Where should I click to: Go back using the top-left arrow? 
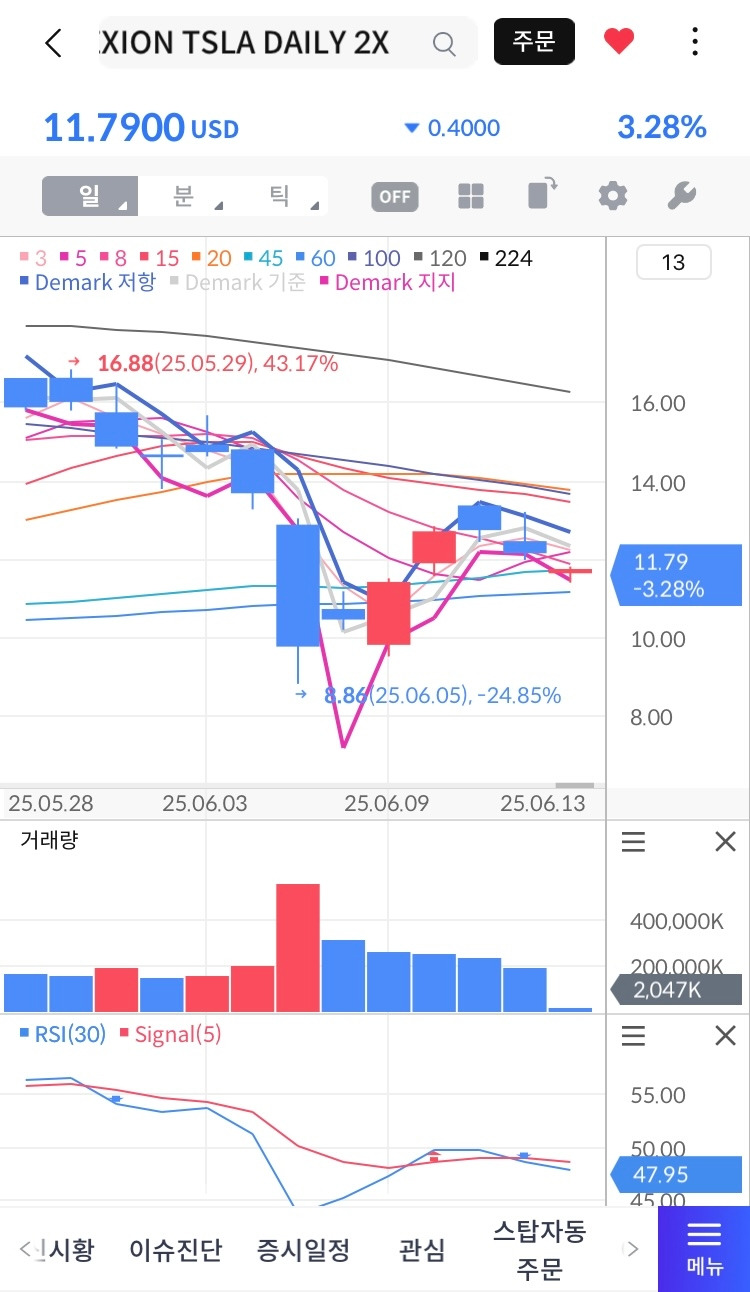(x=54, y=43)
